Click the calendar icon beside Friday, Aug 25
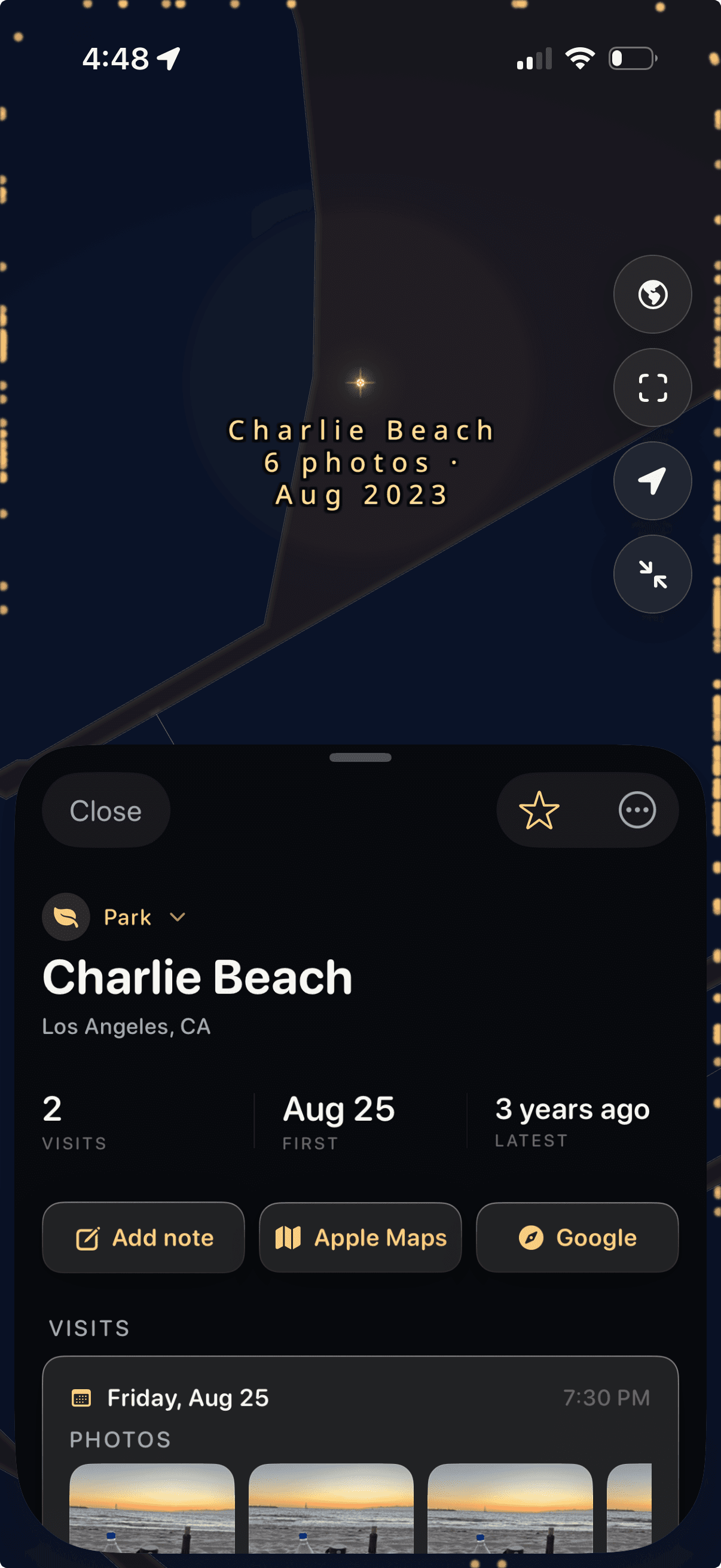Viewport: 721px width, 1568px height. 81,1398
